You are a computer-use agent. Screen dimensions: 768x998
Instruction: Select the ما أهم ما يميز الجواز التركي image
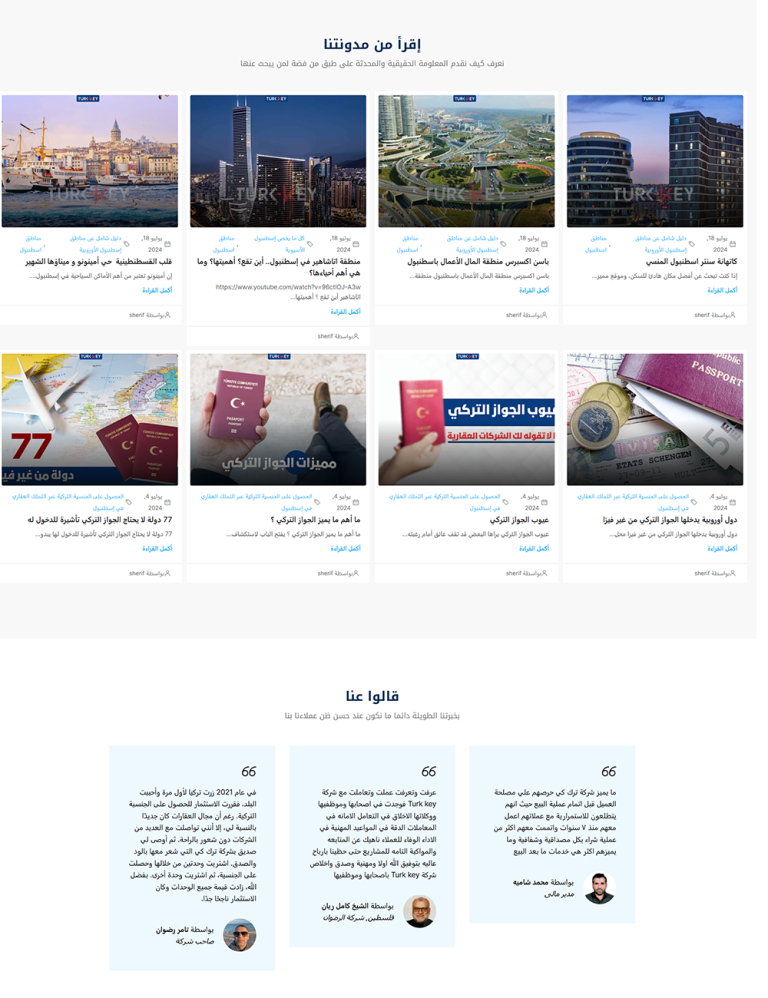click(x=278, y=419)
